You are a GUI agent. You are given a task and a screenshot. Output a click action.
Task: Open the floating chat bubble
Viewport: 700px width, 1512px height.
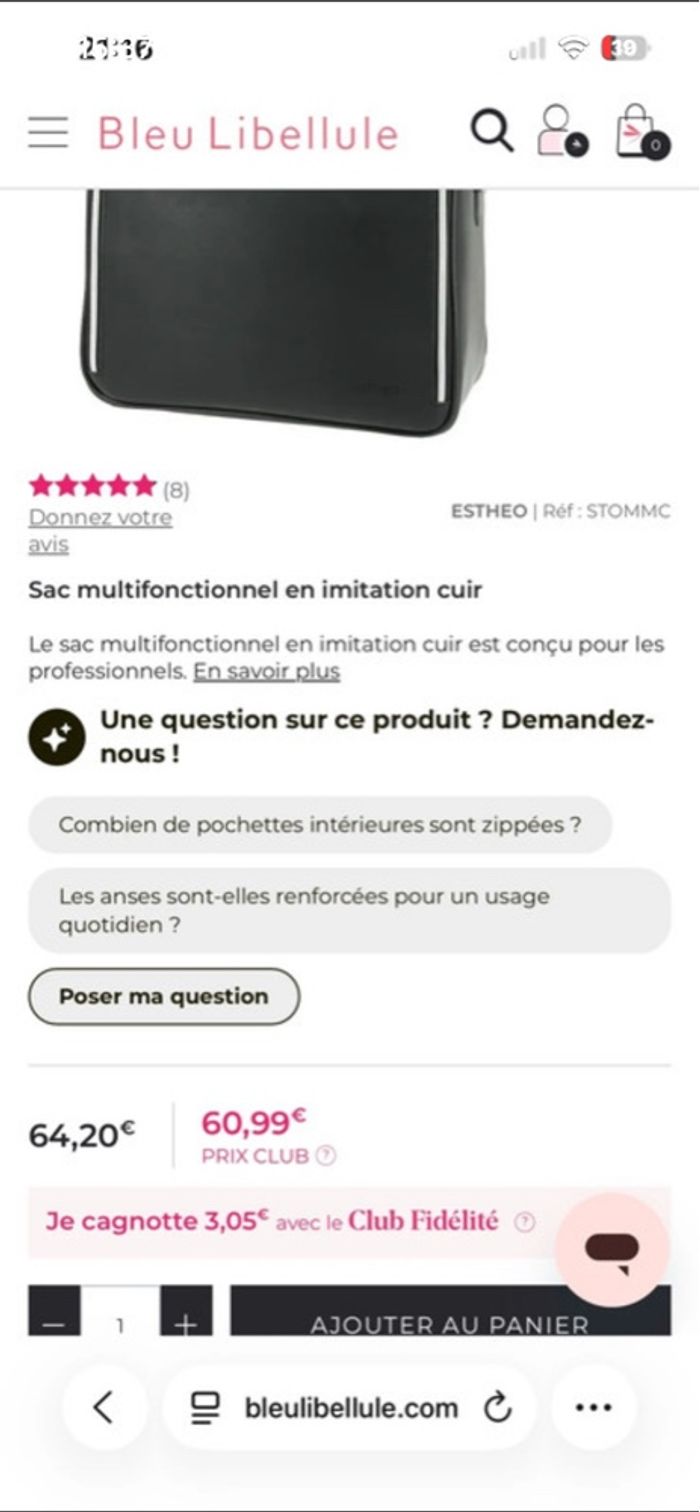pyautogui.click(x=611, y=1249)
